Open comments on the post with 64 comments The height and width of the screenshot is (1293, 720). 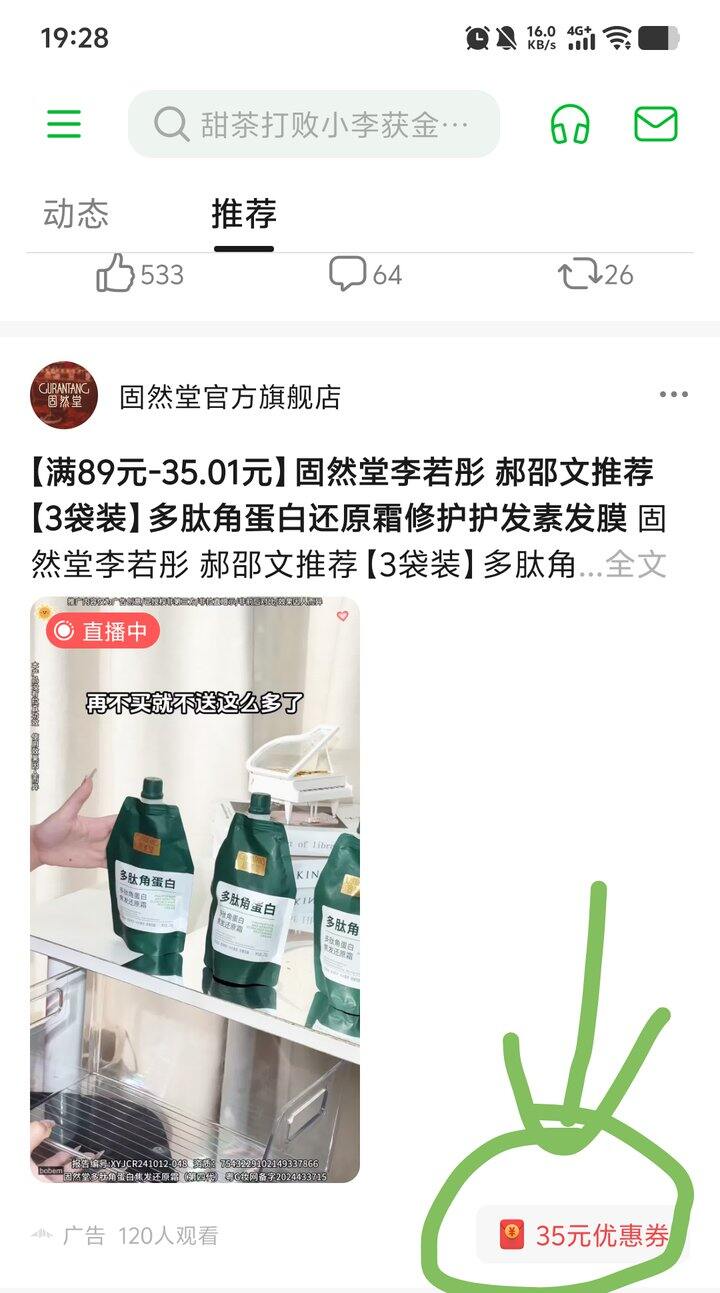(x=365, y=274)
